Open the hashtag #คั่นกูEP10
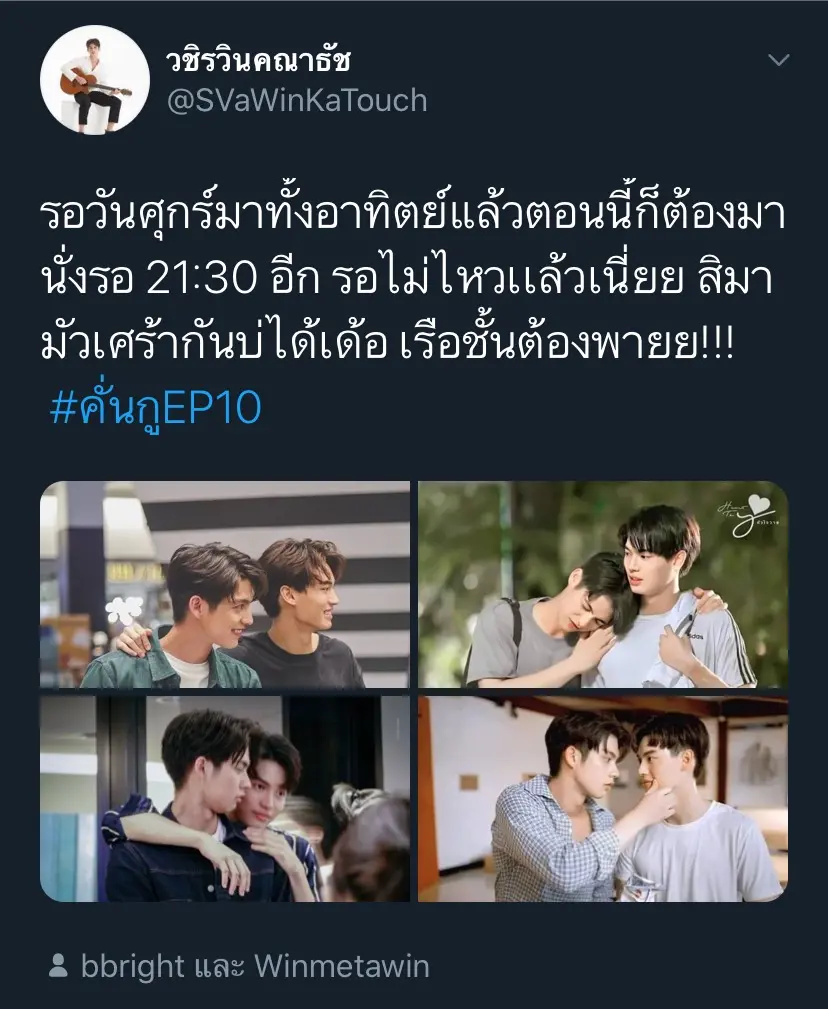The height and width of the screenshot is (1009, 828). [x=155, y=410]
